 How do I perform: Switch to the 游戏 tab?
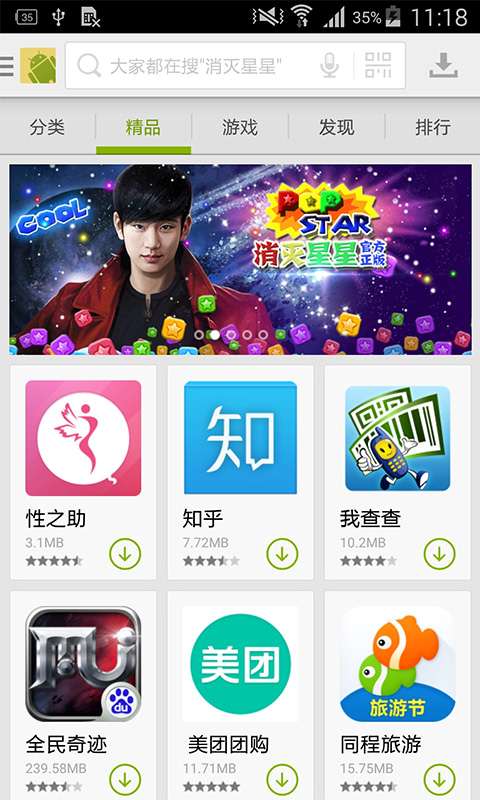pos(240,127)
